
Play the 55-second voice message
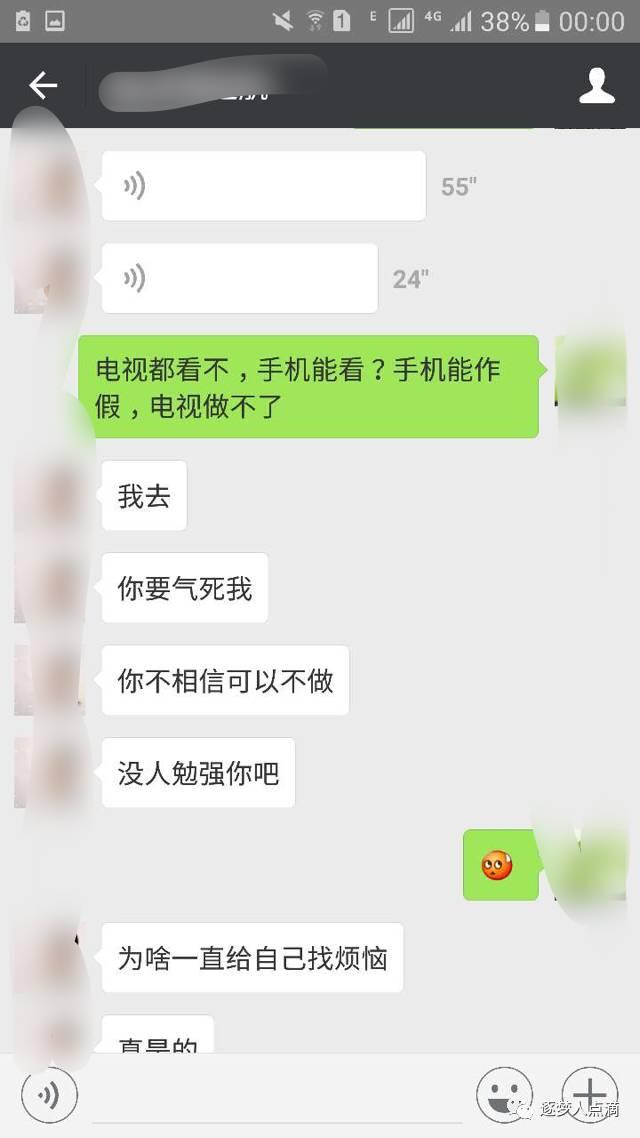coord(264,186)
